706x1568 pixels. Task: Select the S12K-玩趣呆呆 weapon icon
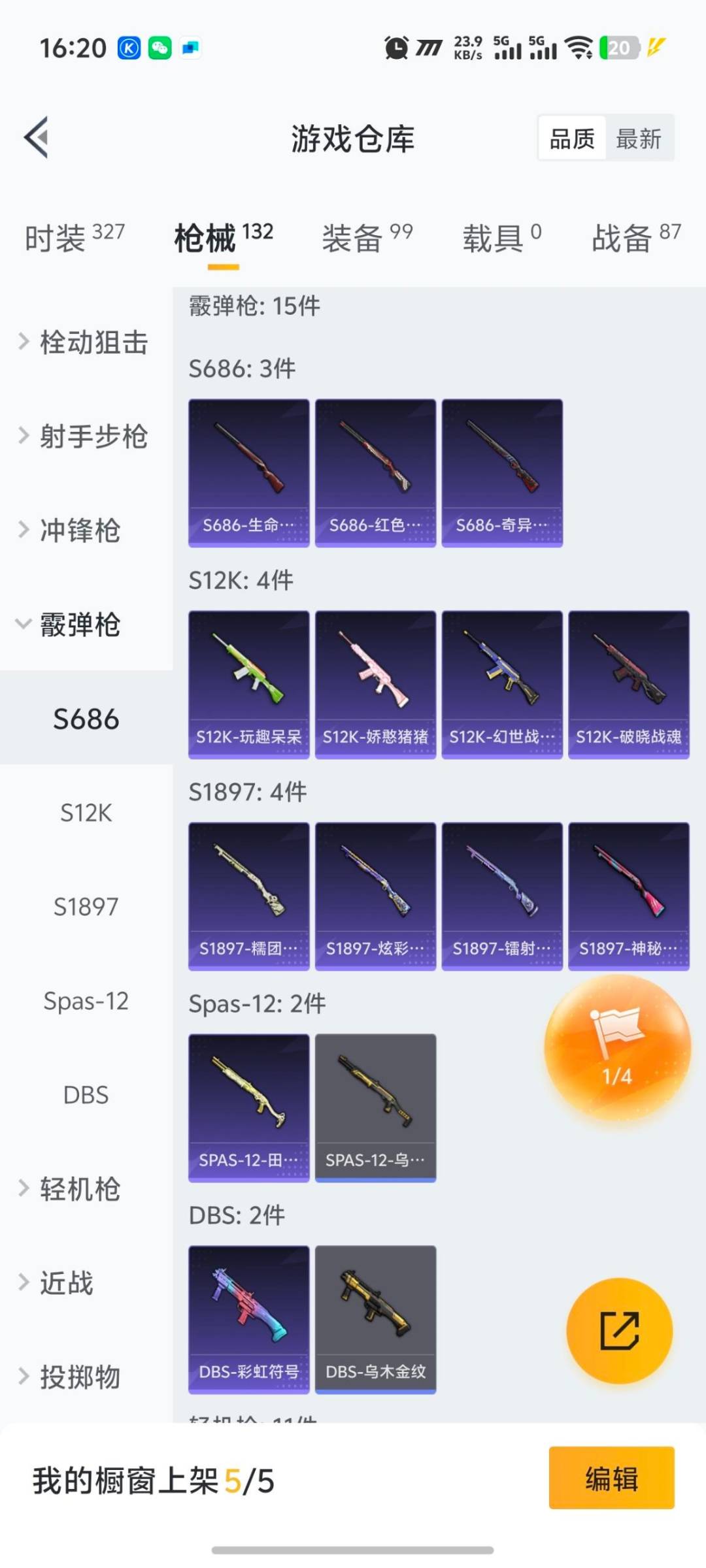pos(248,681)
